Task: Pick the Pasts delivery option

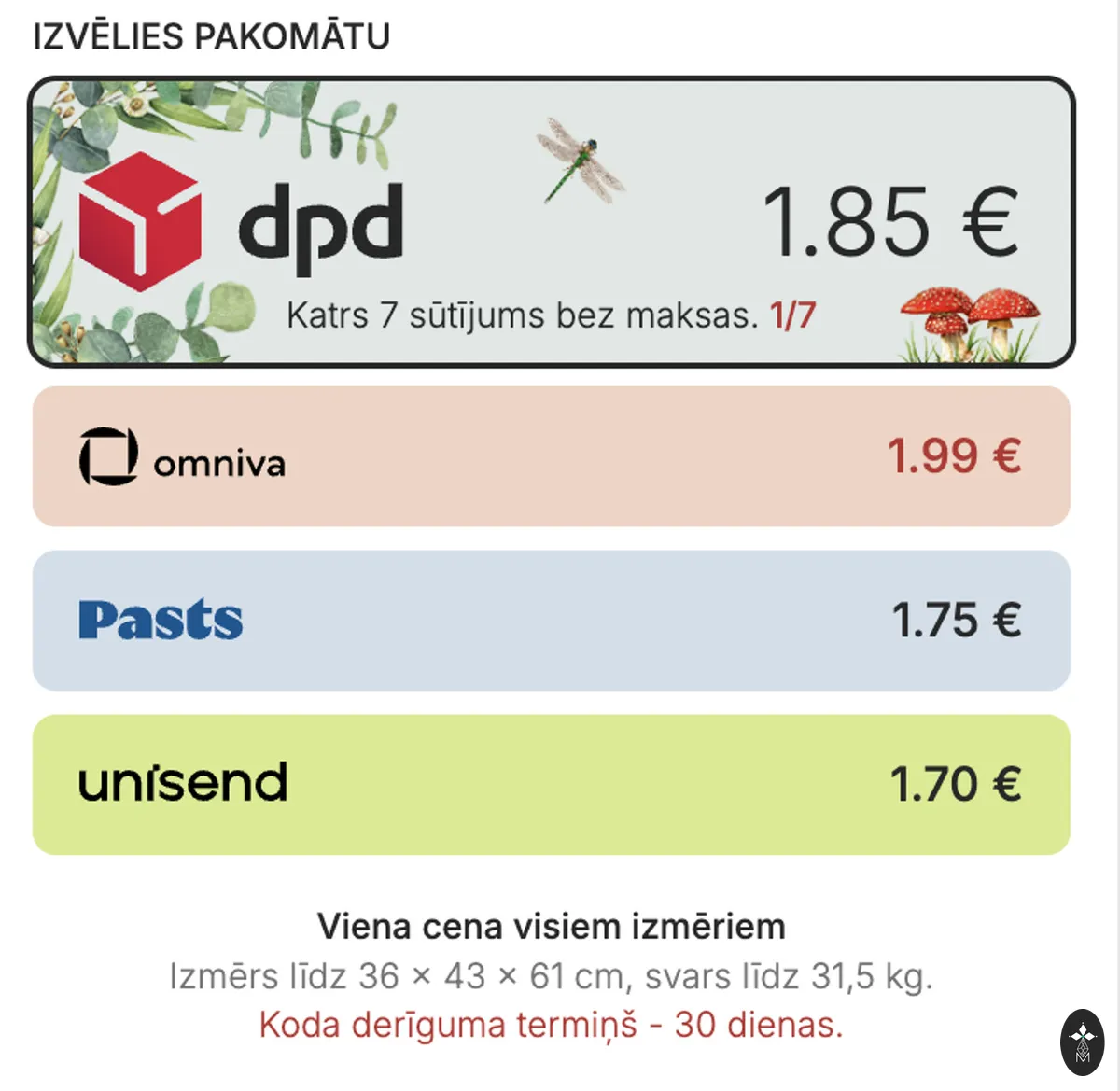Action: click(x=552, y=621)
